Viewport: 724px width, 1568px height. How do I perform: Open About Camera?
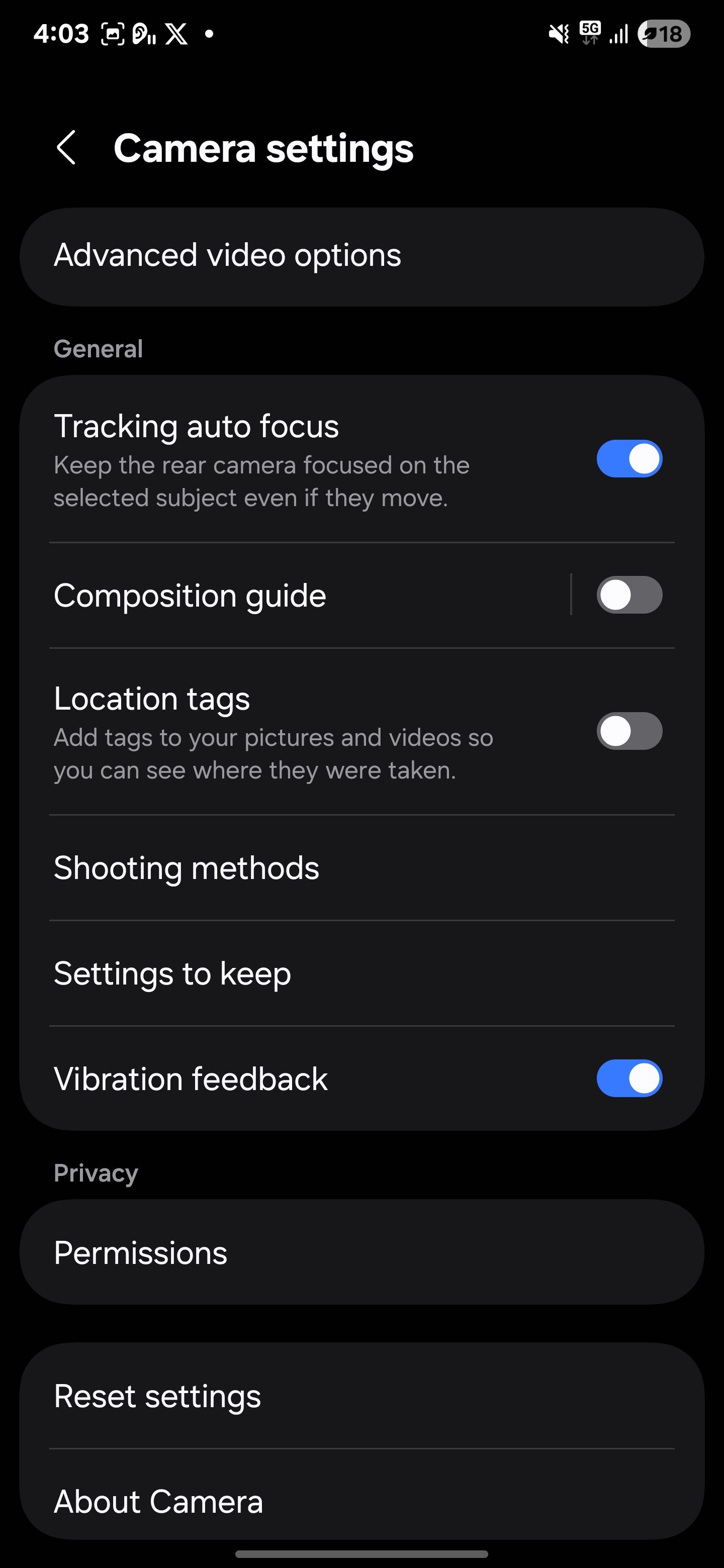coord(361,1501)
